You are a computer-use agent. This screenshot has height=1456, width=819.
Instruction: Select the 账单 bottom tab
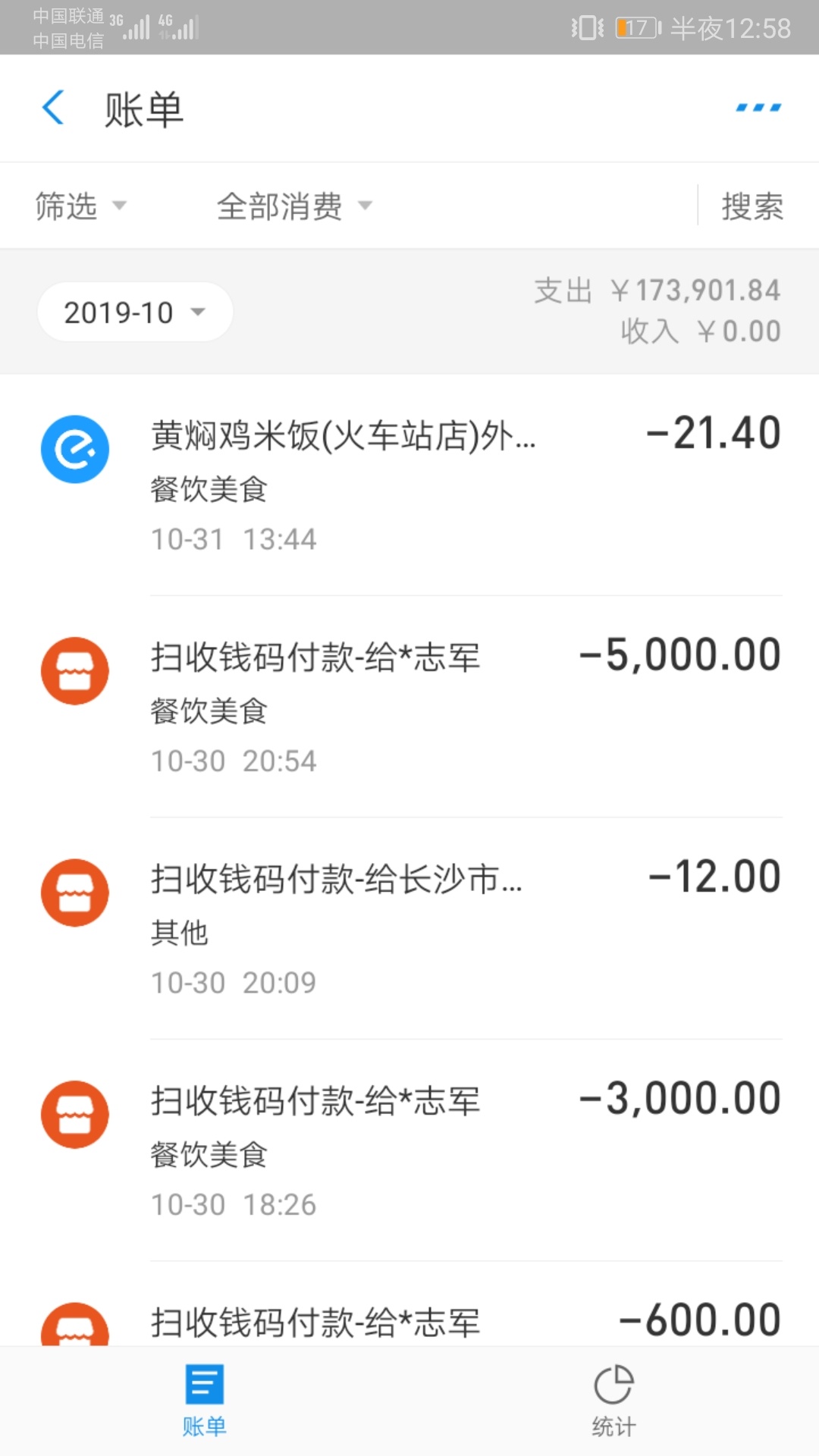(x=204, y=1401)
